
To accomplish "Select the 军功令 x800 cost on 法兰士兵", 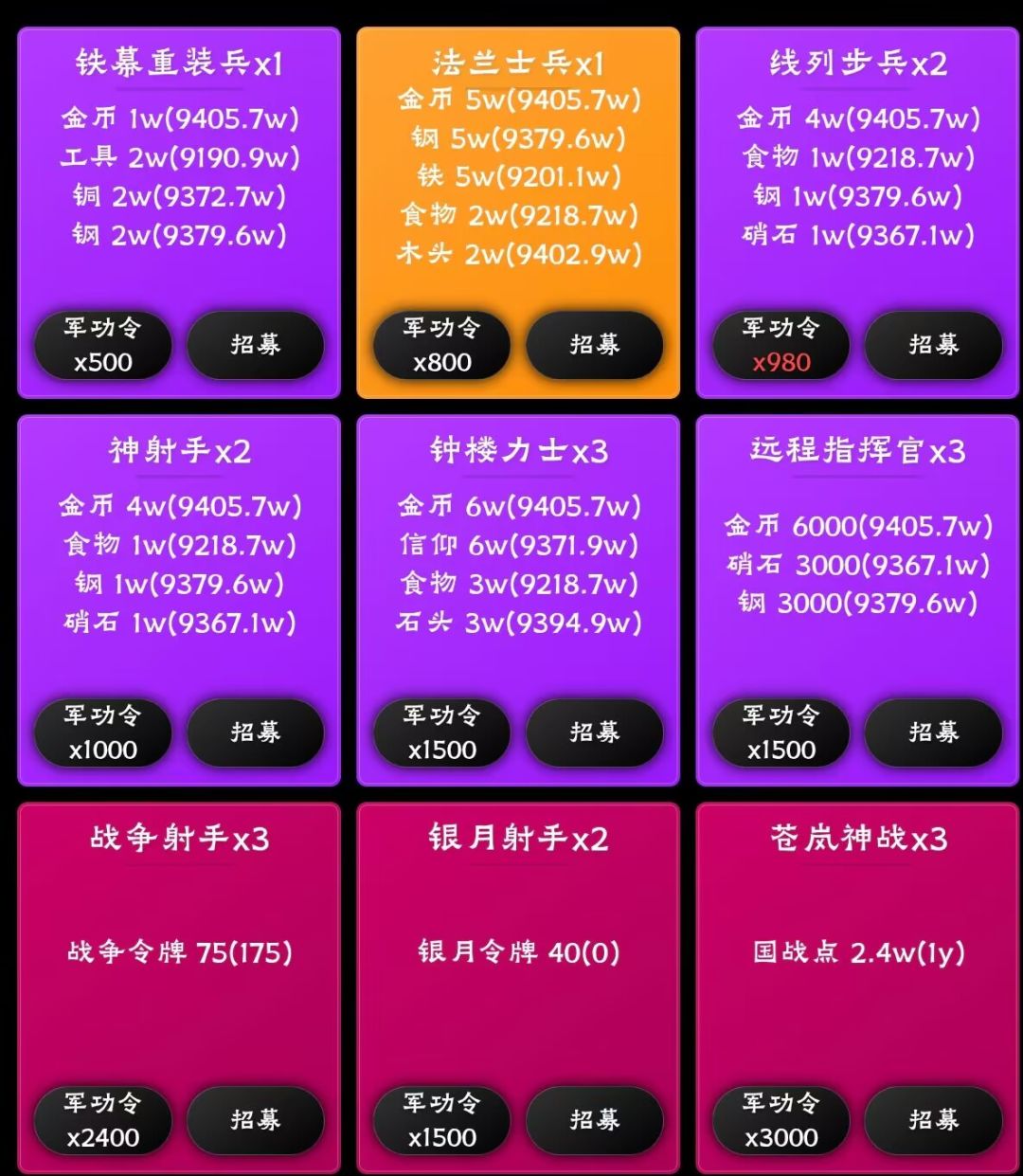I will point(441,345).
